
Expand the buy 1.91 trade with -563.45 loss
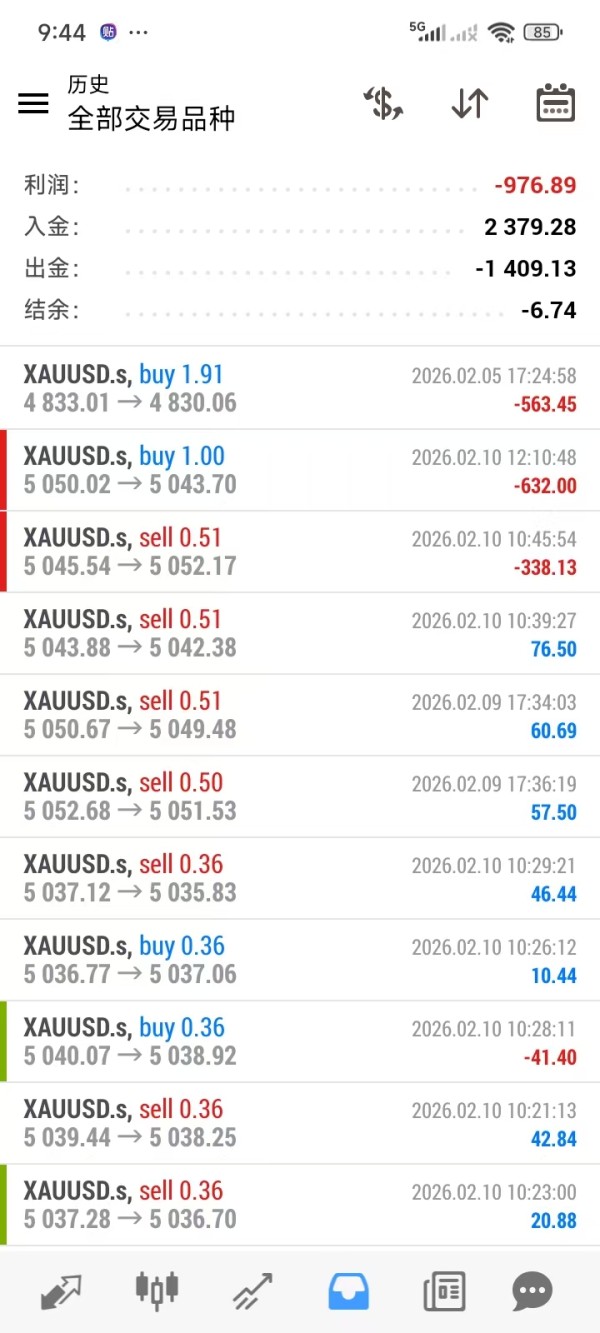[x=300, y=388]
